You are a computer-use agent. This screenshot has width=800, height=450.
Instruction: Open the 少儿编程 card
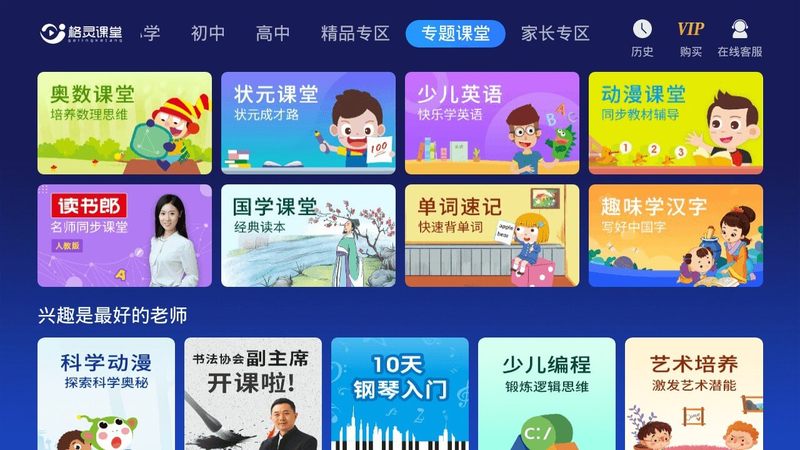546,393
